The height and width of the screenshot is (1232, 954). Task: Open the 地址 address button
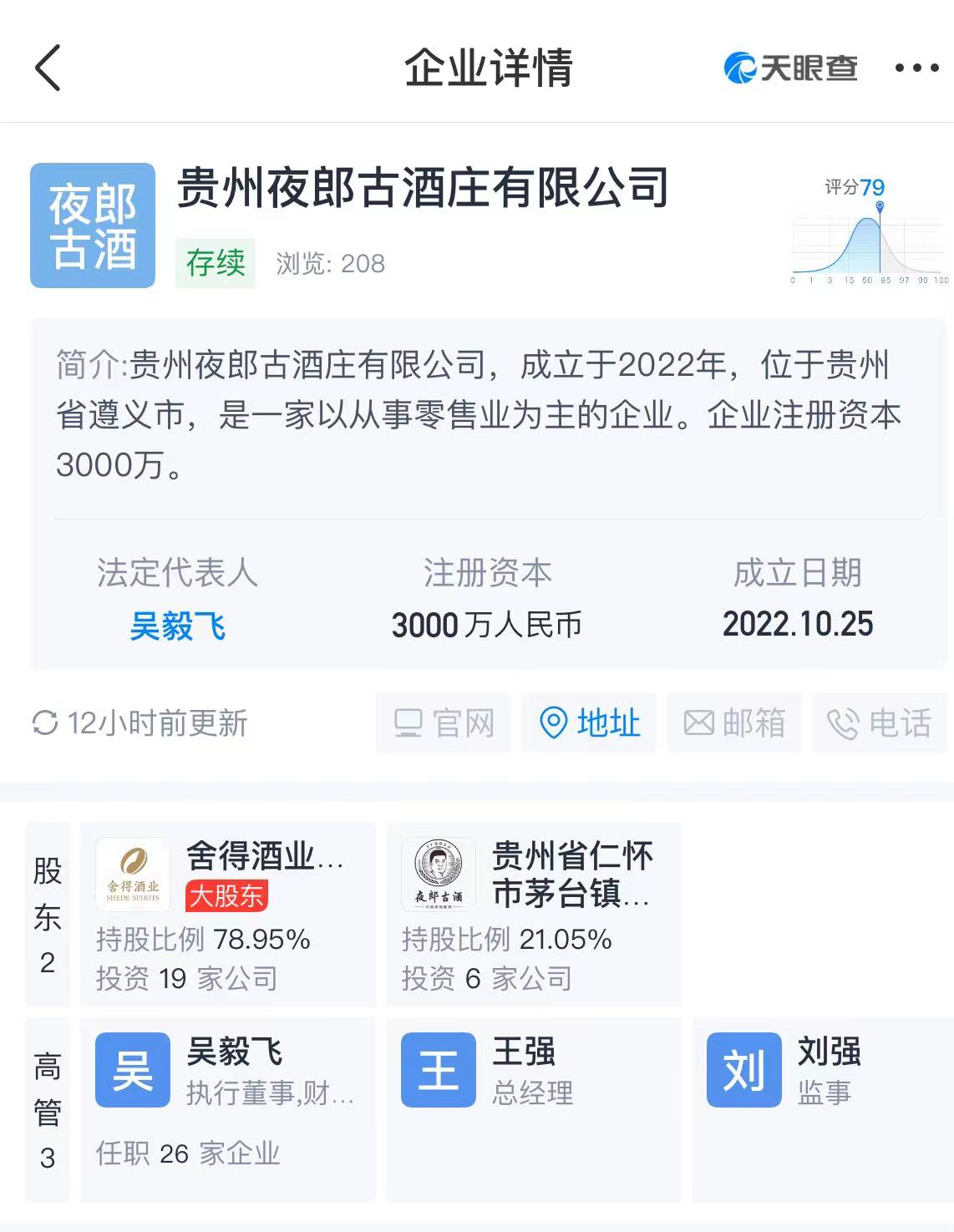(590, 722)
